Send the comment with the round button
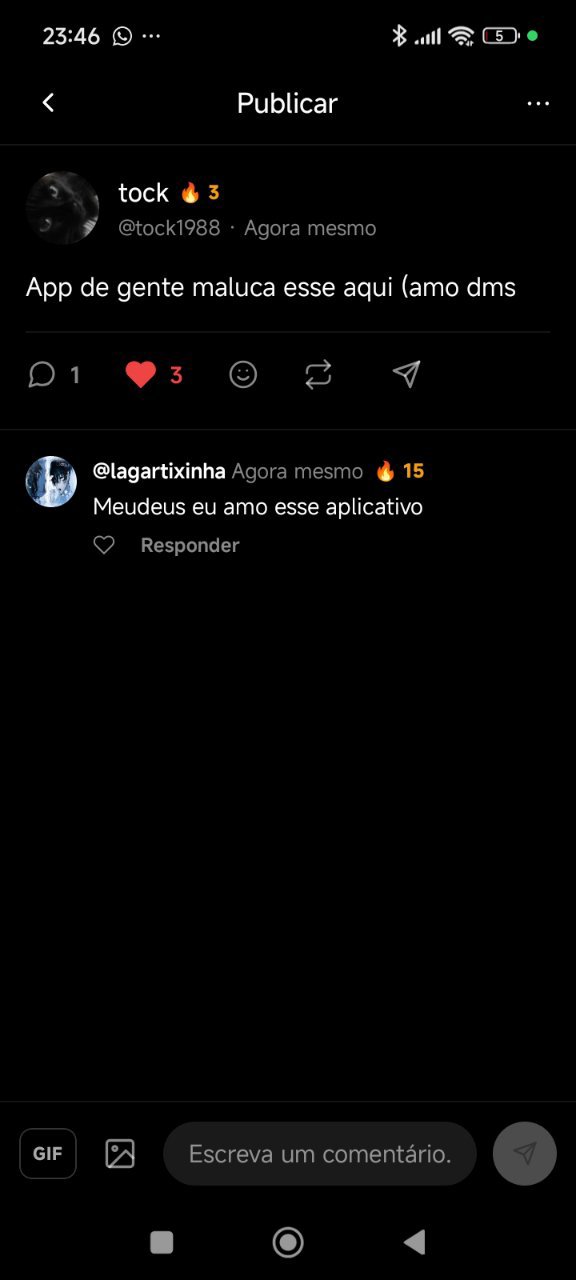This screenshot has height=1280, width=576. point(524,1154)
